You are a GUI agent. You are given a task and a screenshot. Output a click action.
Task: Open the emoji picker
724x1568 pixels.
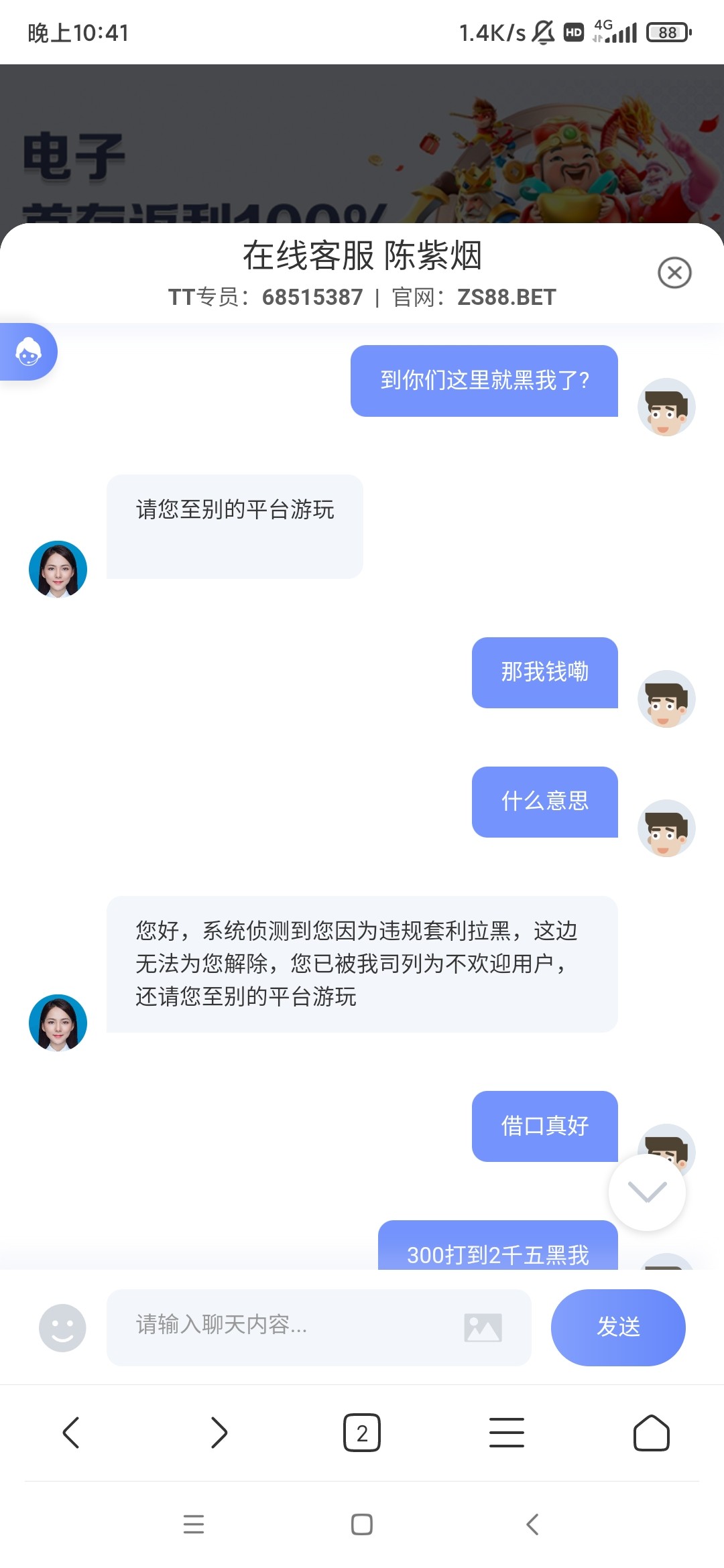[62, 1327]
